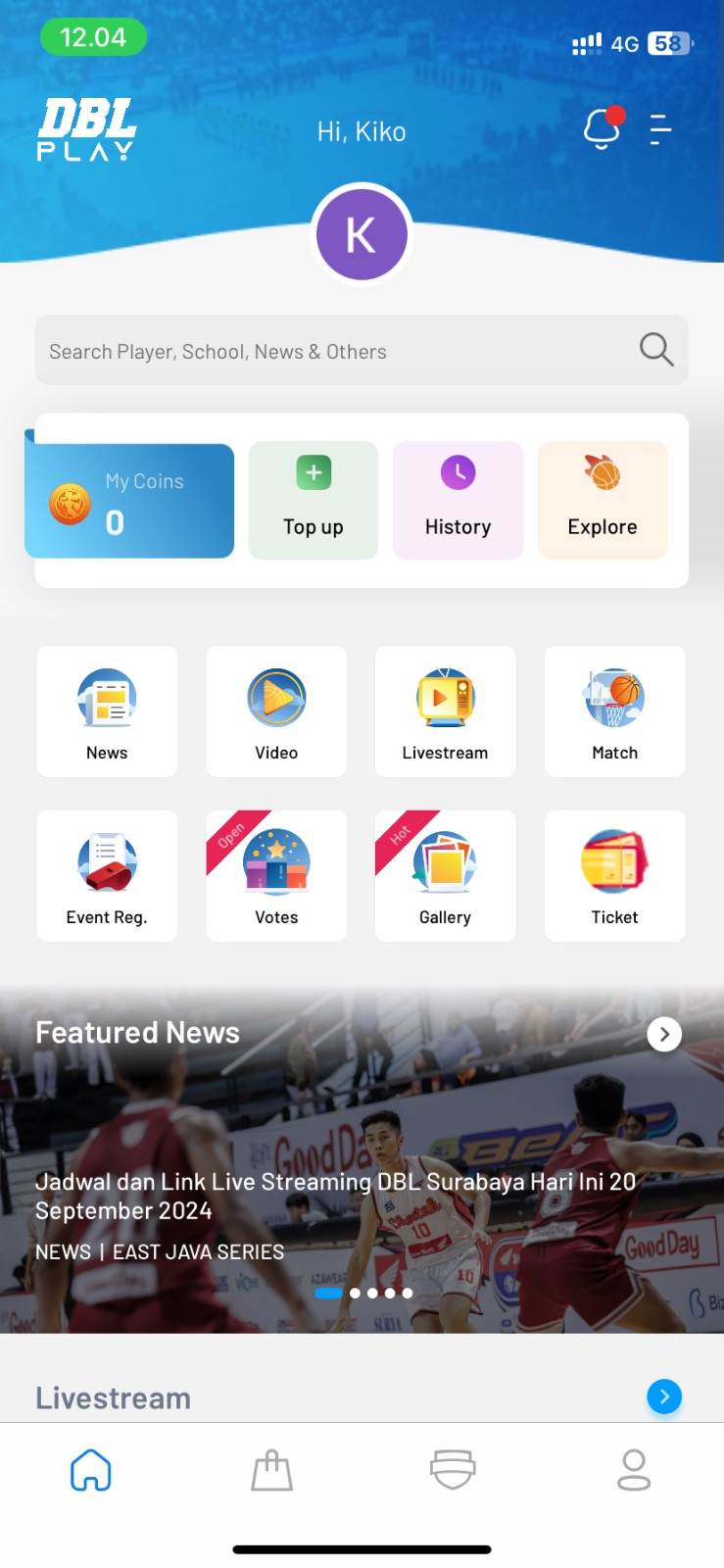
Task: Open the Gallery tile
Action: pos(445,876)
